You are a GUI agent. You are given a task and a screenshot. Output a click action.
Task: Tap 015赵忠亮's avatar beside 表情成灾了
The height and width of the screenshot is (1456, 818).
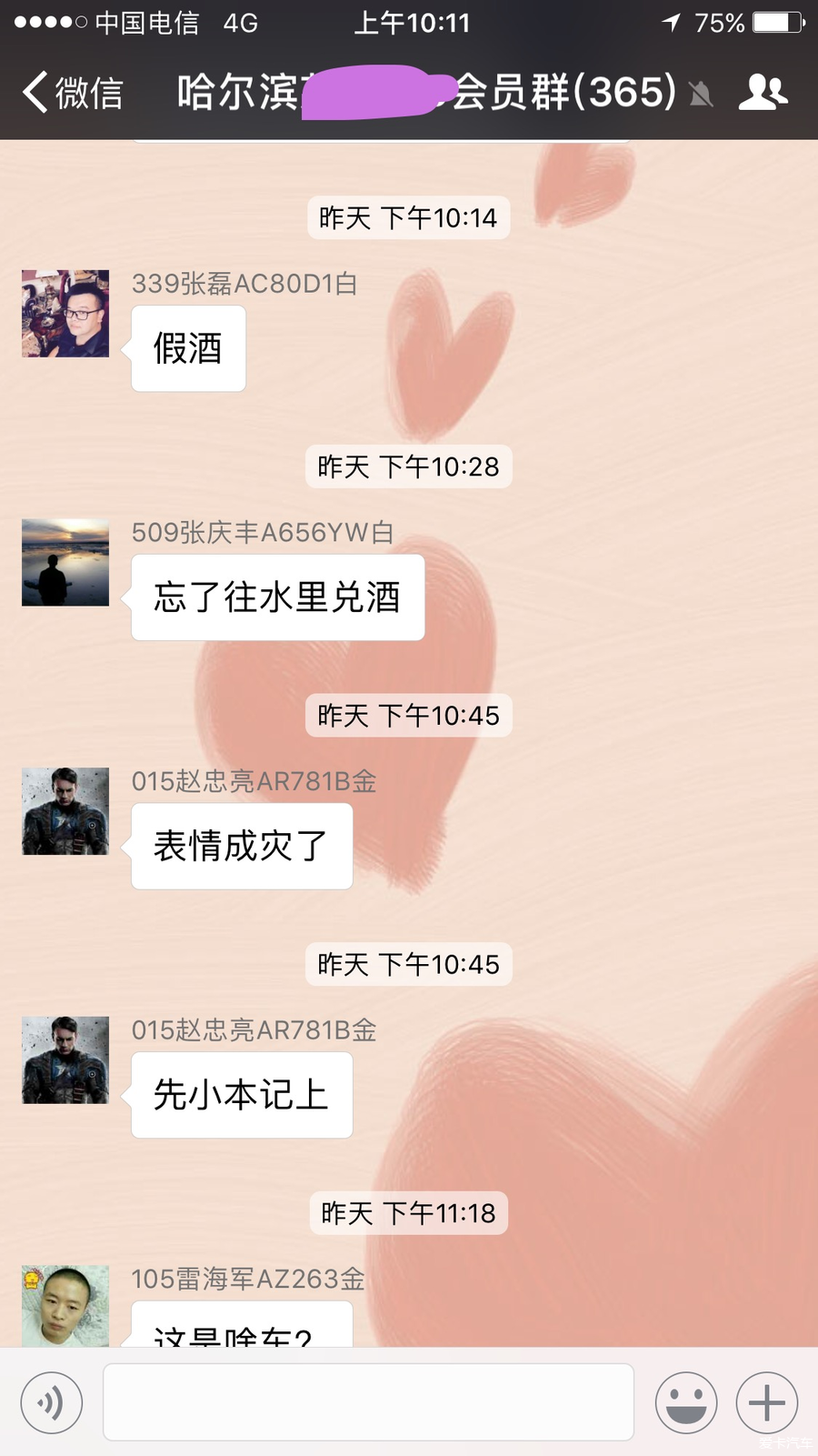pos(65,811)
